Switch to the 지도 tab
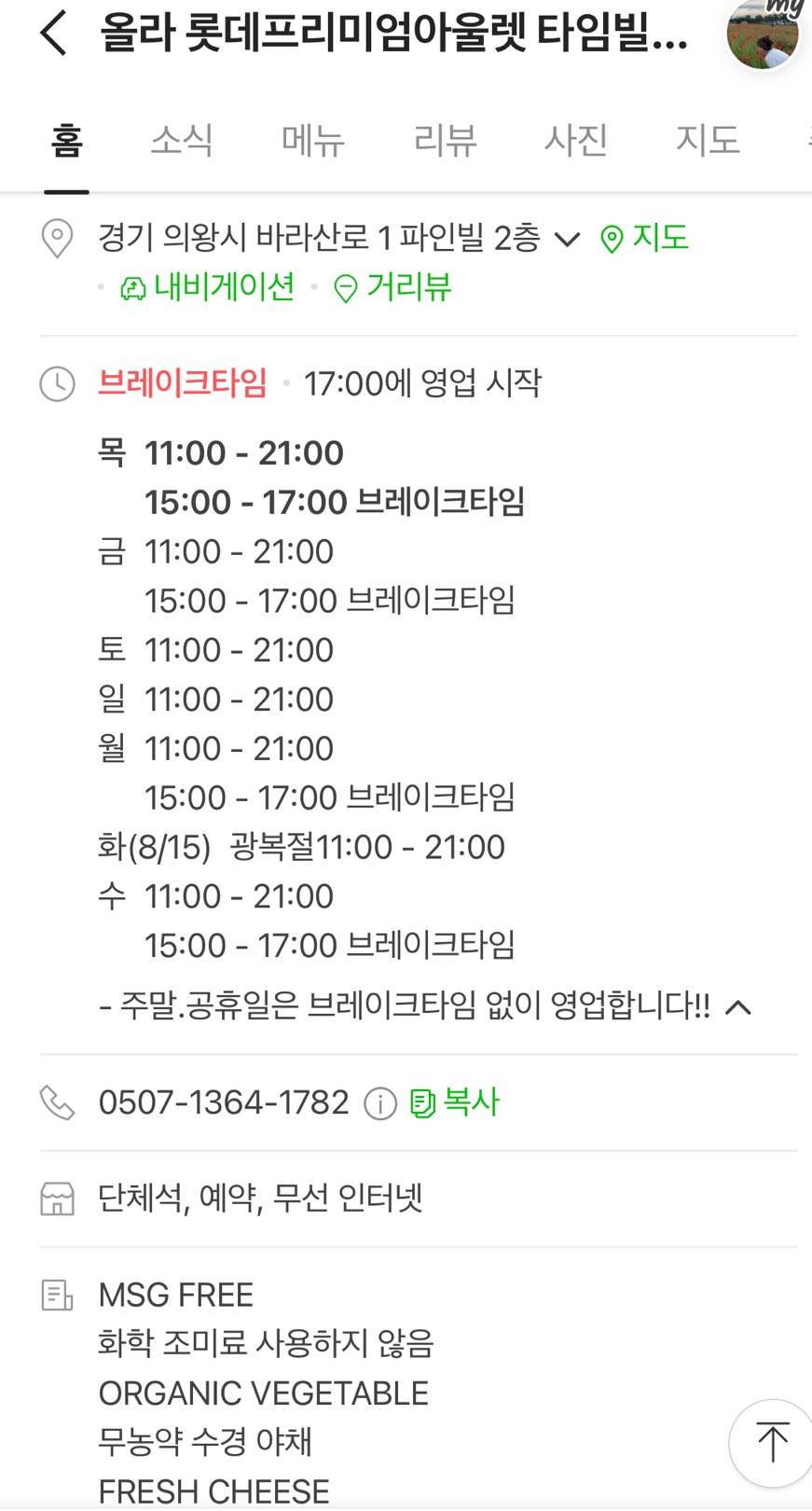This screenshot has width=812, height=1511. (x=708, y=141)
